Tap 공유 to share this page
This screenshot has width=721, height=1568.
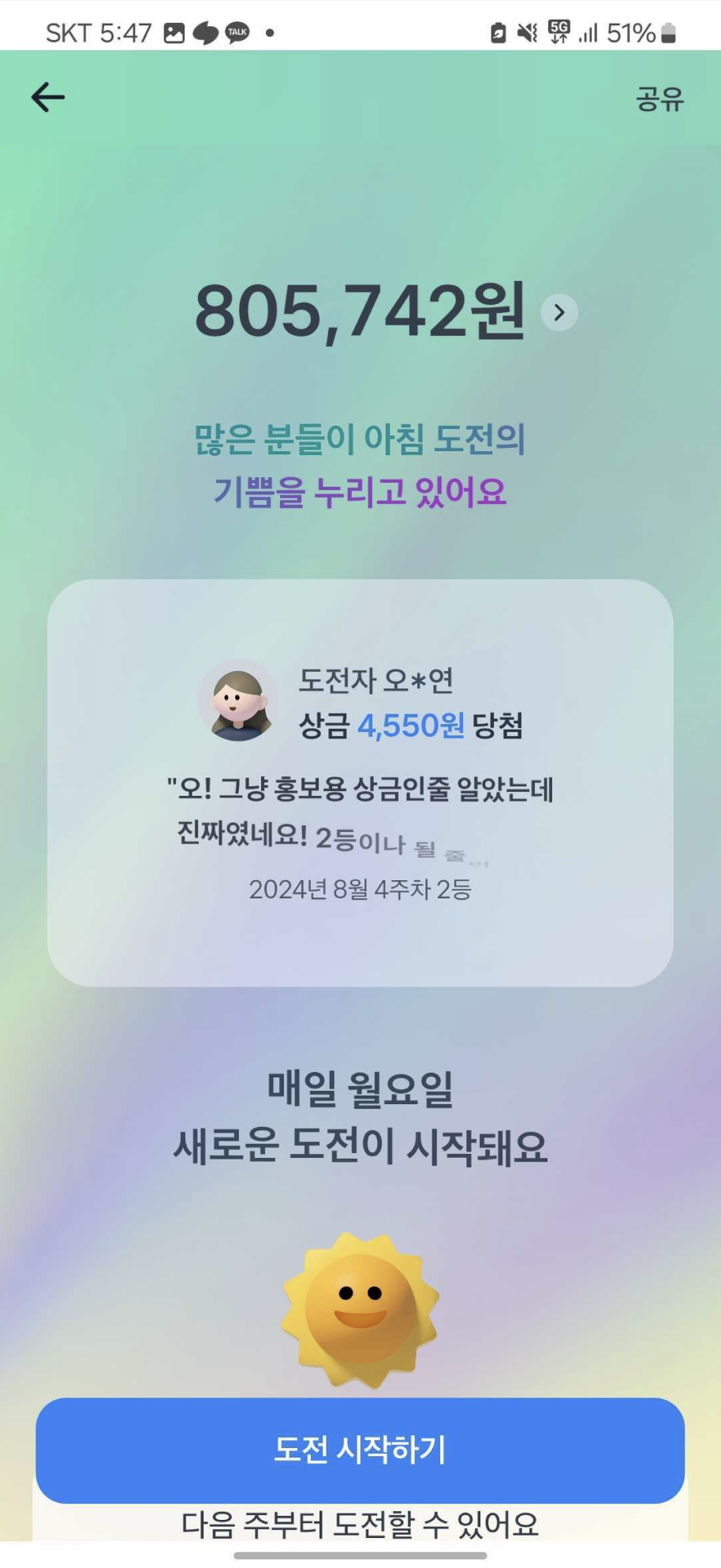[659, 99]
